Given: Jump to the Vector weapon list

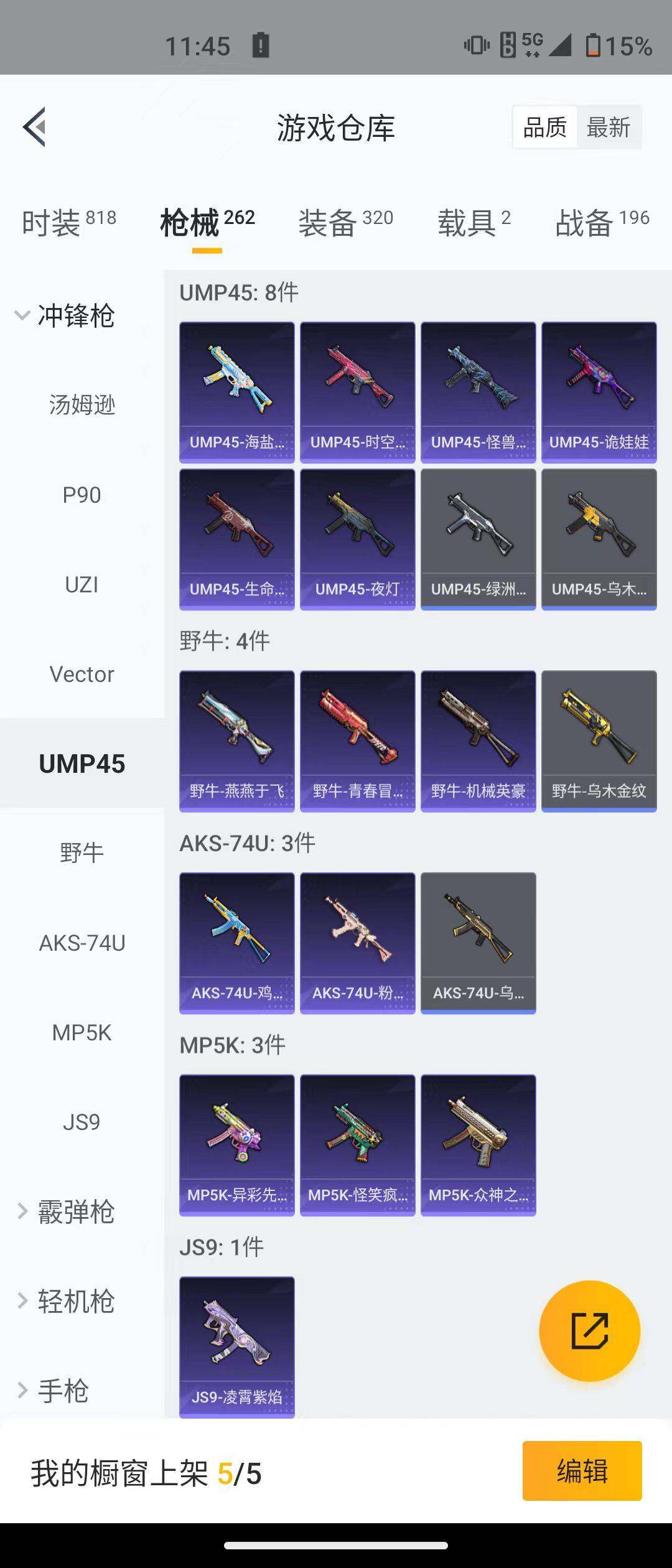Looking at the screenshot, I should (82, 674).
